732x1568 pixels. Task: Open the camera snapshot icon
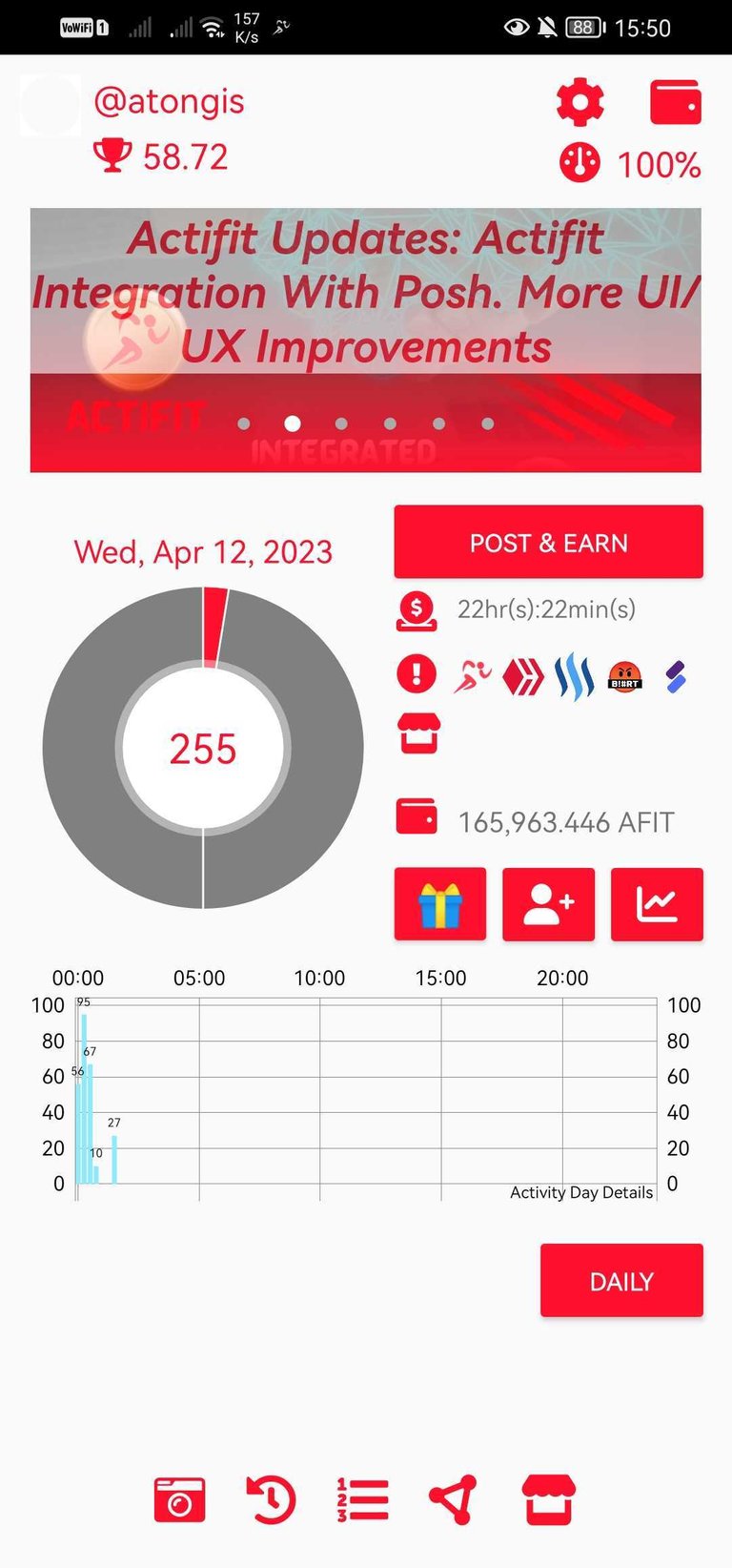click(179, 1500)
